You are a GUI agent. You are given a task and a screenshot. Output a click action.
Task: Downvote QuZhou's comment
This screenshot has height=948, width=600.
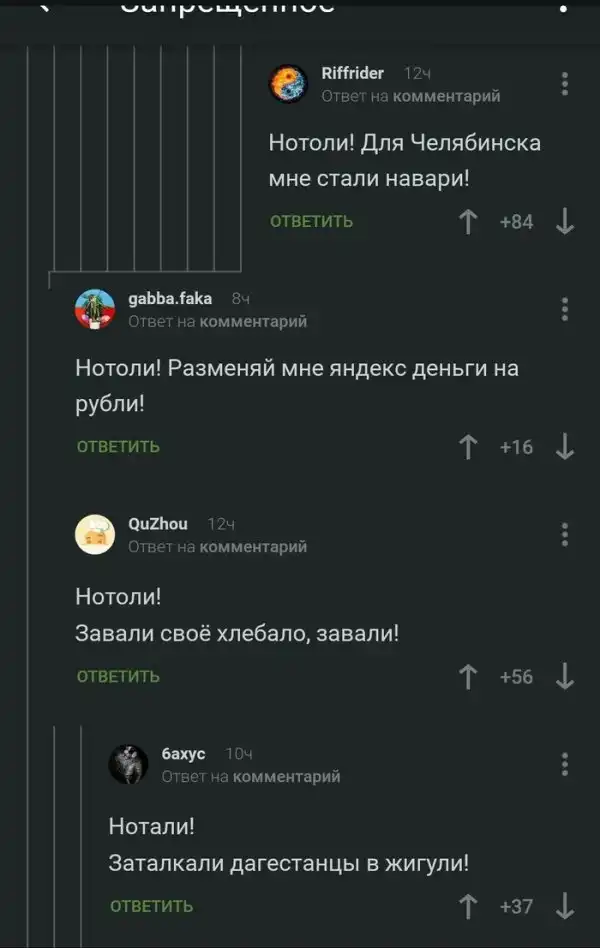(565, 677)
